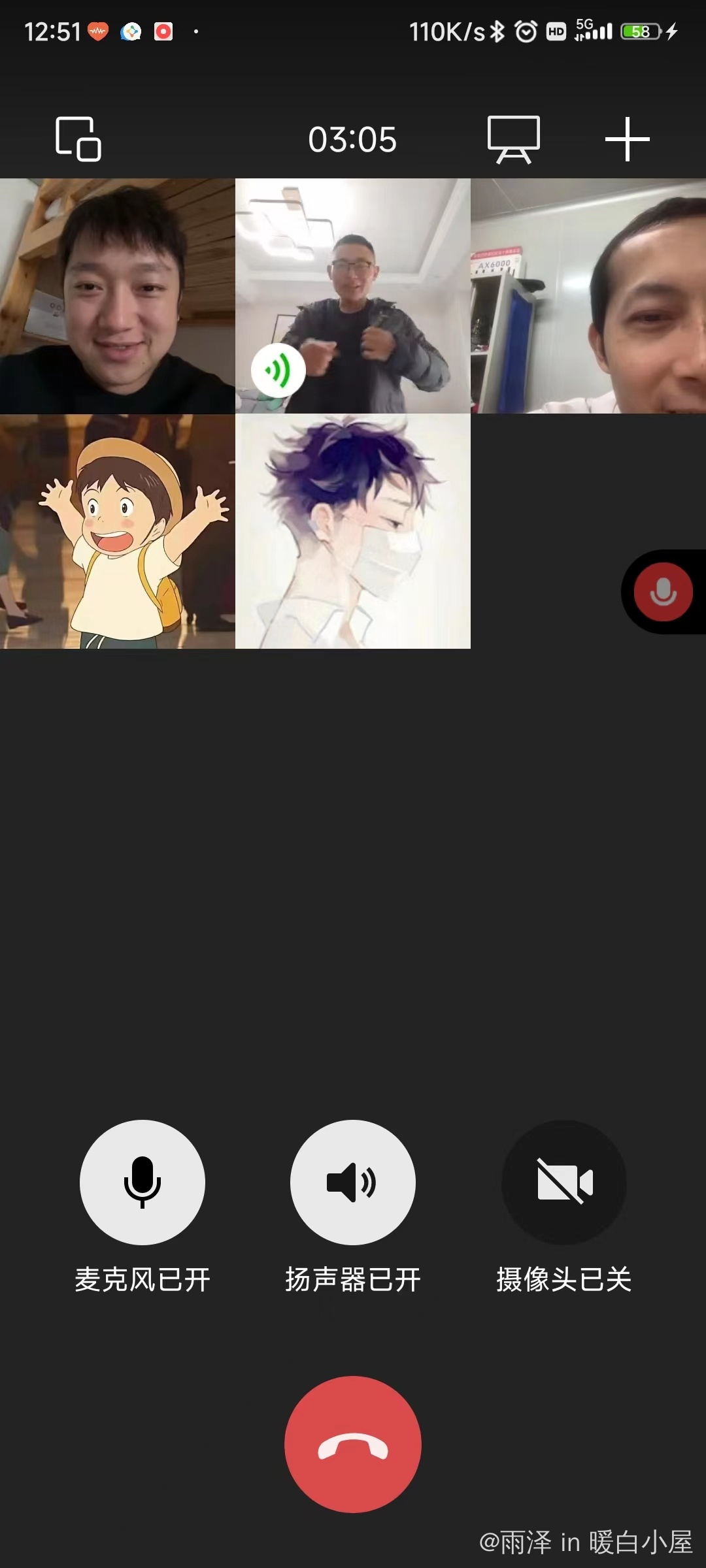Screen dimensions: 706x1568
Task: Enlarge the video tile beside the bunk bed
Action: (x=118, y=295)
